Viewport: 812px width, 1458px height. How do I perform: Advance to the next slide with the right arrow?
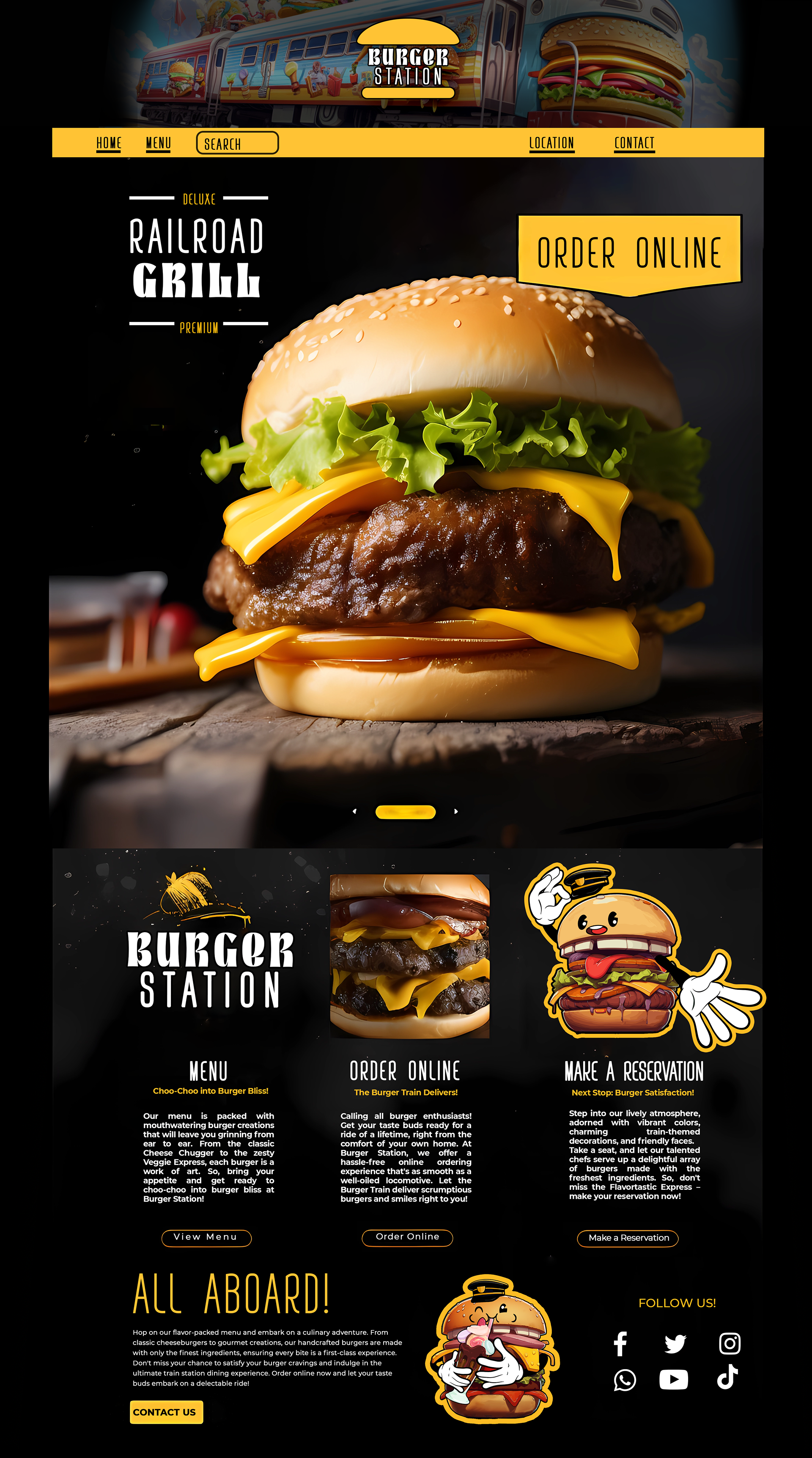[456, 811]
